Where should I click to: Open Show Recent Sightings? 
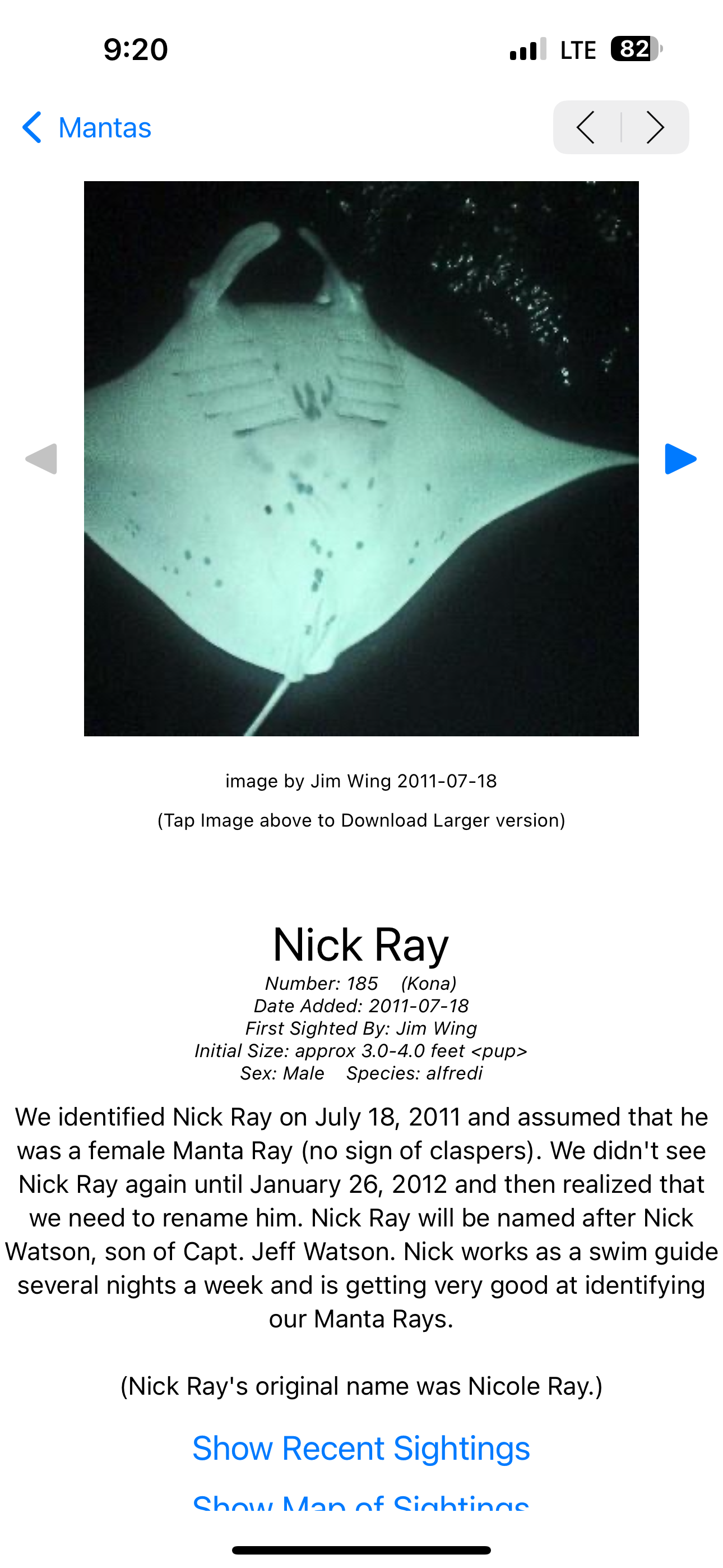361,1447
